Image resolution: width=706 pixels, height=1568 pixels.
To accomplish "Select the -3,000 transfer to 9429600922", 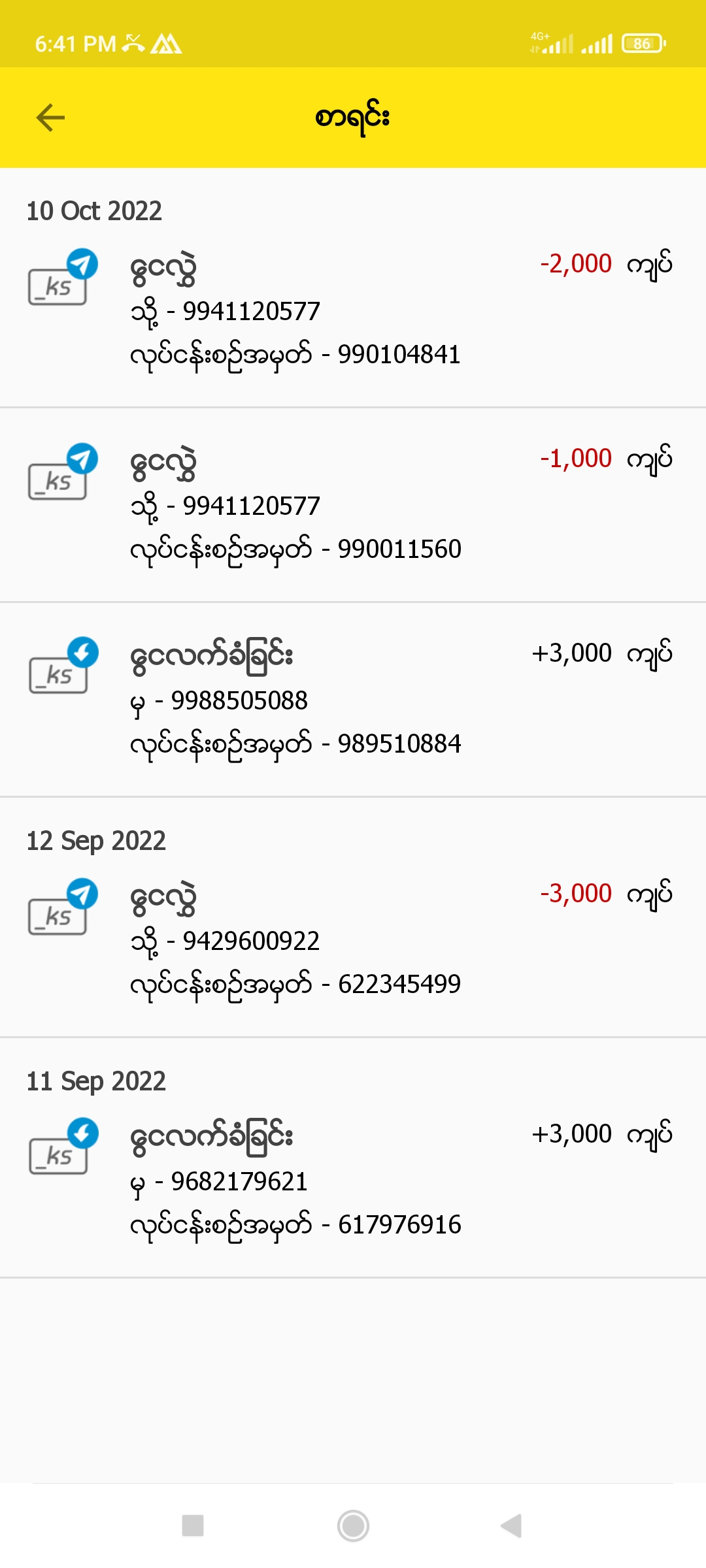I will pyautogui.click(x=353, y=939).
